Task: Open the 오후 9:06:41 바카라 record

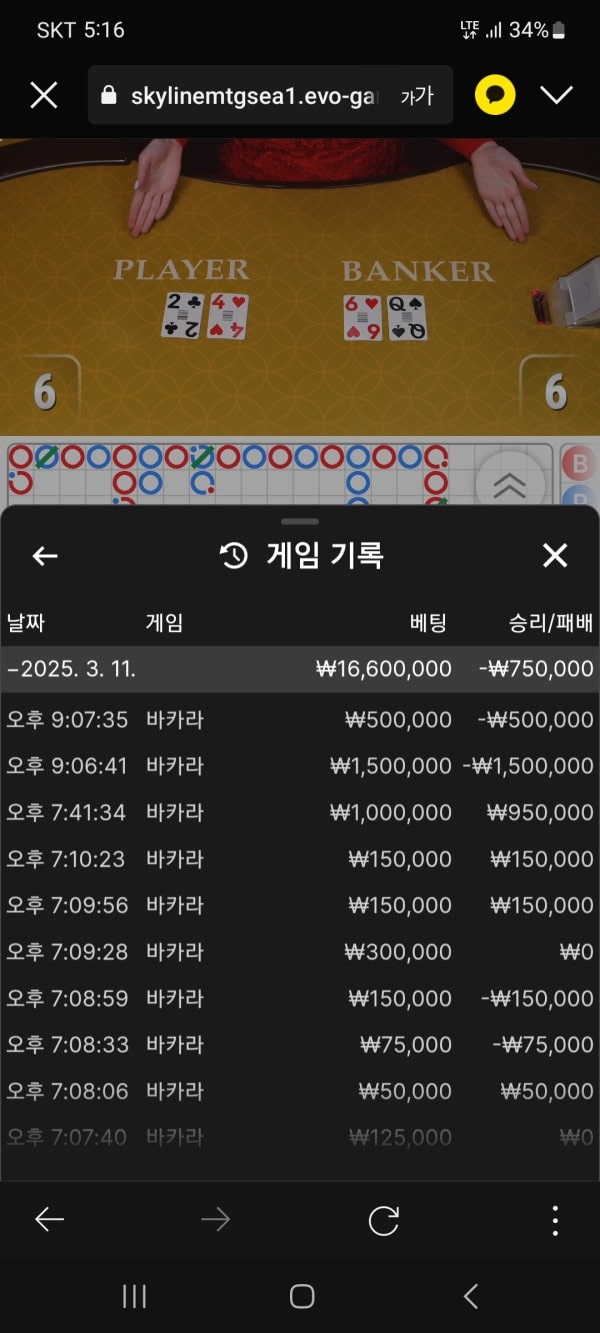Action: (300, 766)
